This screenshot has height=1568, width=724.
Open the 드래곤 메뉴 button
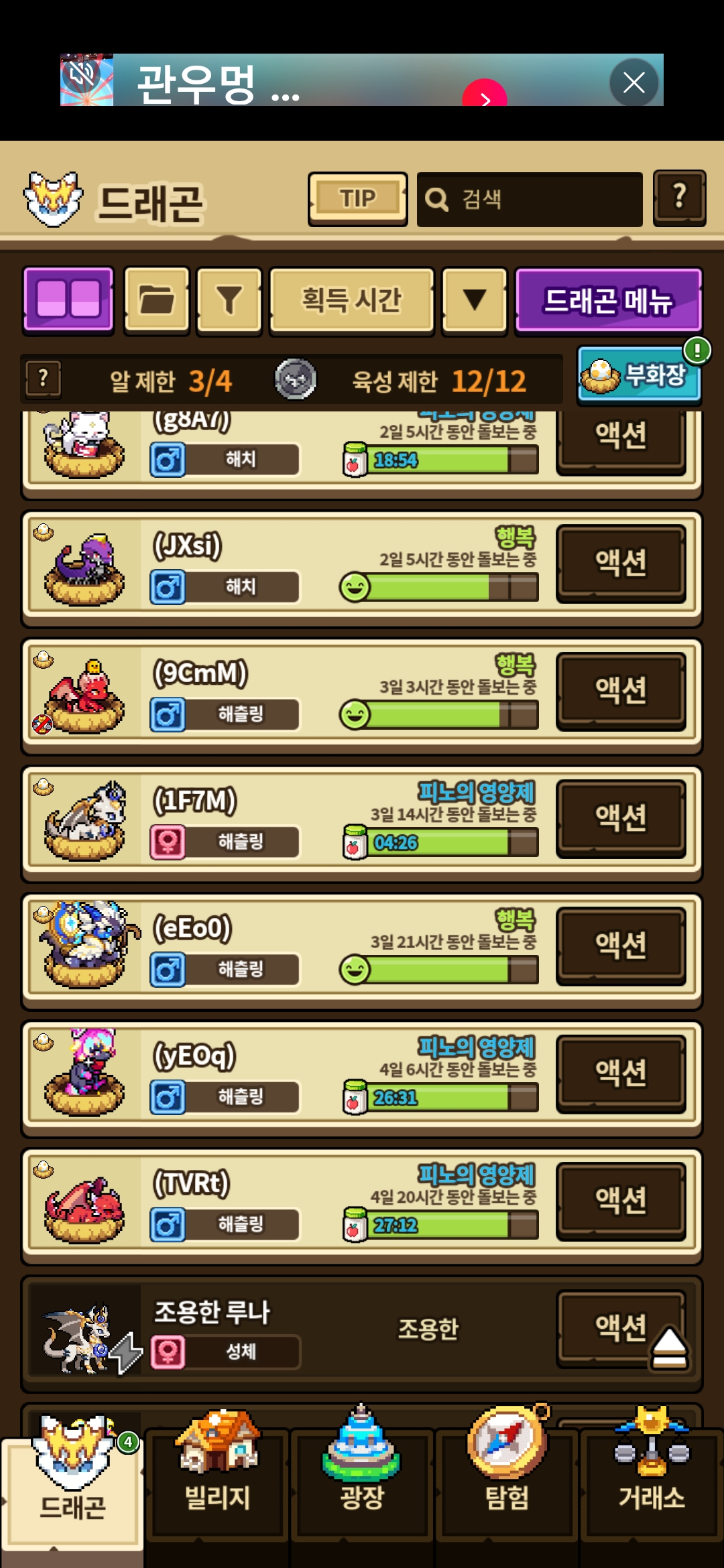click(608, 300)
